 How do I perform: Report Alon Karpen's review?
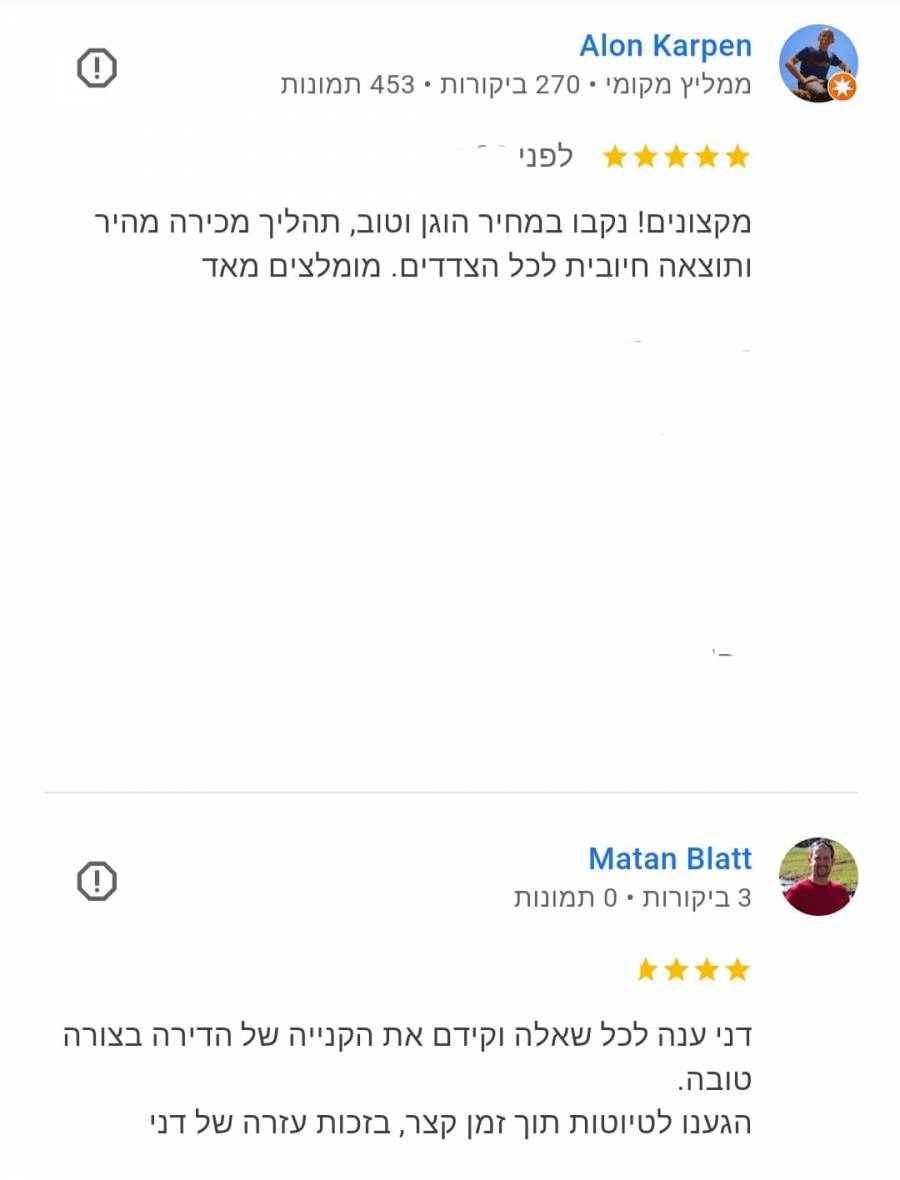(97, 68)
